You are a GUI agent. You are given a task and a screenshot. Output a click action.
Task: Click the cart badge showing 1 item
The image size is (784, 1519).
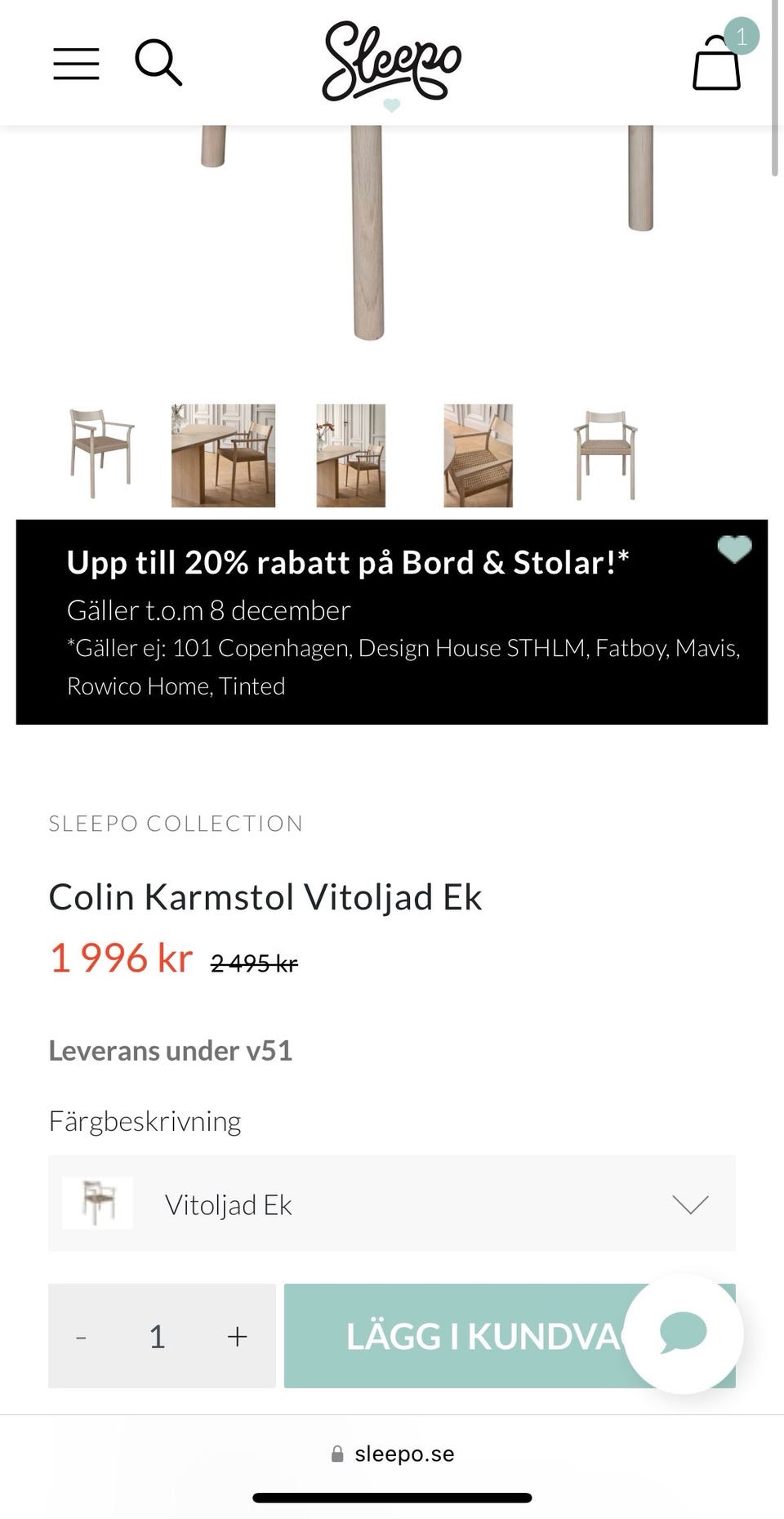(740, 36)
